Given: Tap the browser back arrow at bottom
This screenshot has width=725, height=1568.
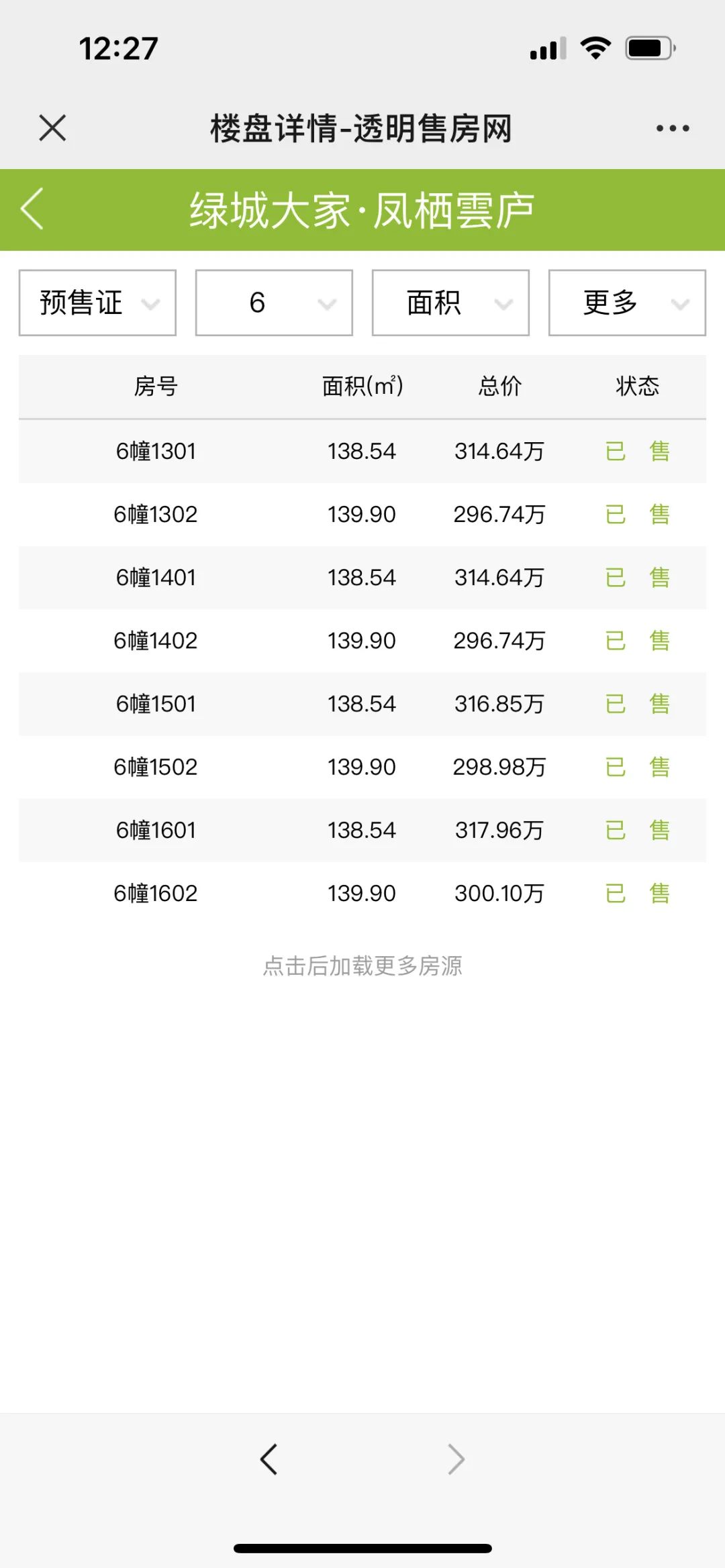Looking at the screenshot, I should point(269,1459).
